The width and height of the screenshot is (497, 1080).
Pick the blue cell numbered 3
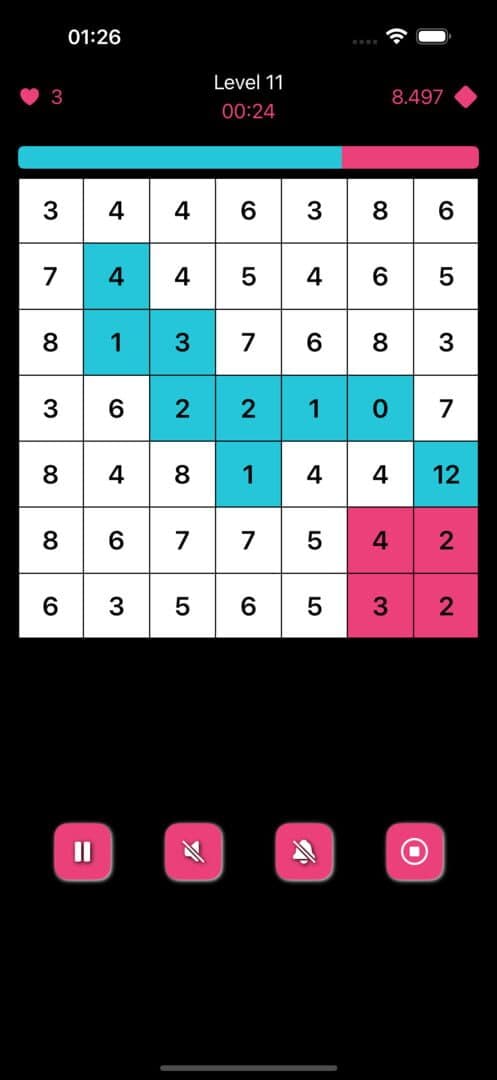182,342
